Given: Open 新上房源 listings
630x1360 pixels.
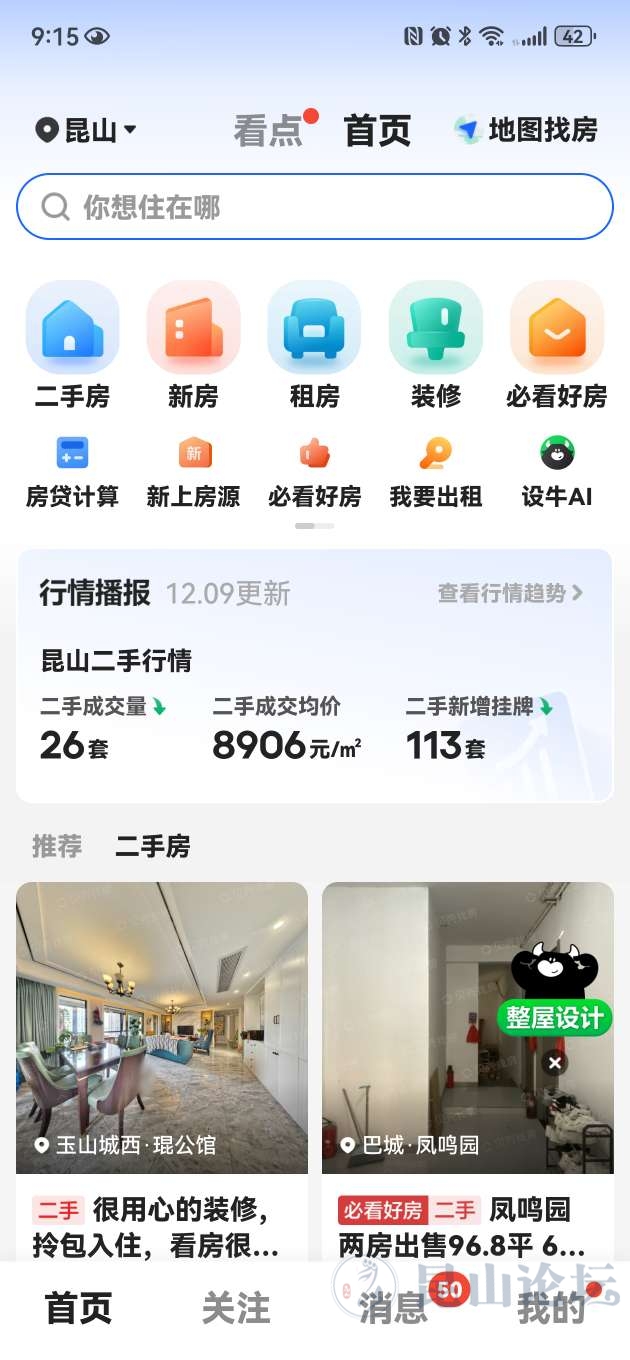Looking at the screenshot, I should [193, 472].
